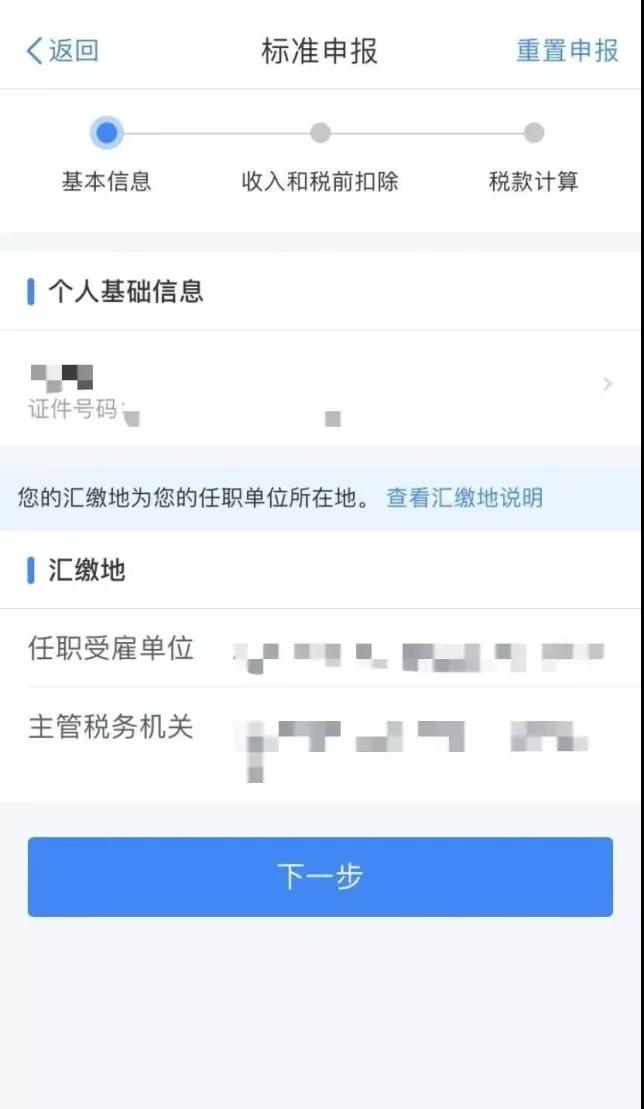644x1109 pixels.
Task: Open the 查看汇缴地说明 link
Action: click(465, 497)
